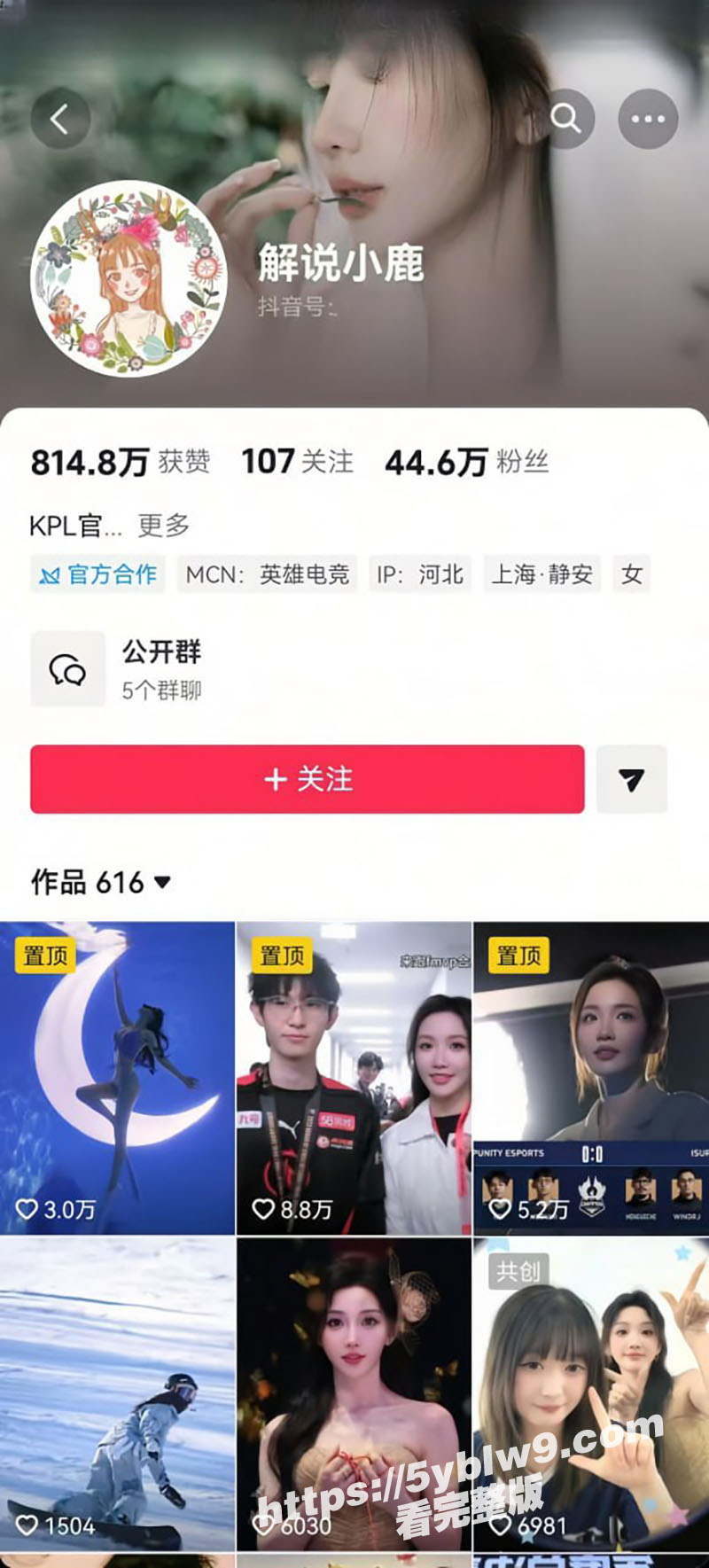Viewport: 709px width, 1568px height.
Task: Select the MCN: 英雄电竞 tag
Action: (x=266, y=573)
